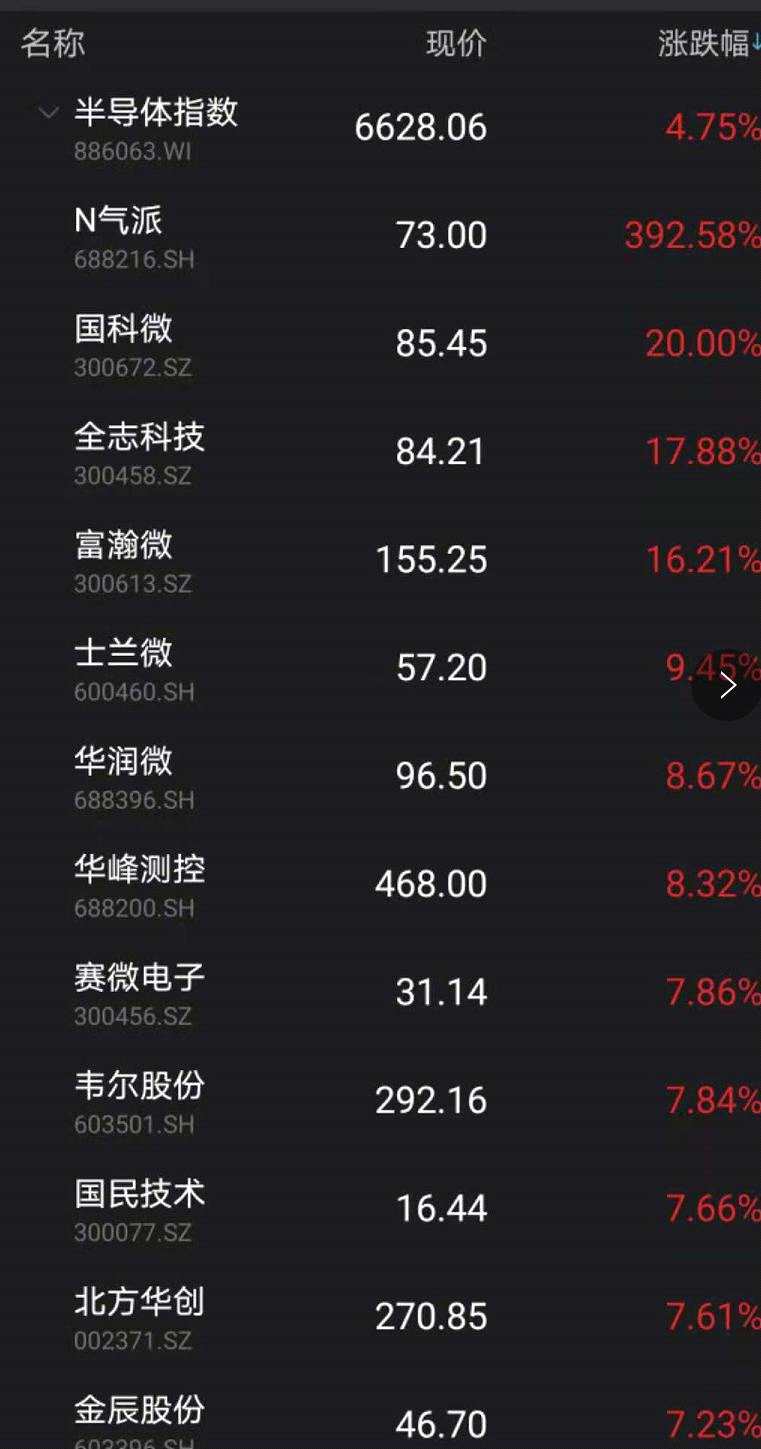Open the right arrow to show more columns
The width and height of the screenshot is (761, 1449).
[727, 686]
